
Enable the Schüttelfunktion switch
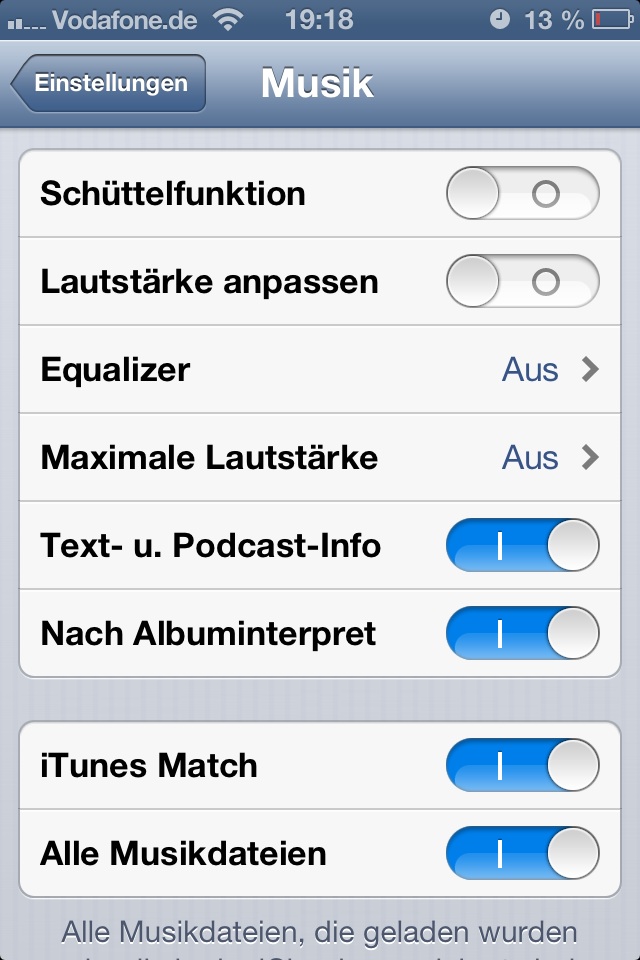point(522,194)
